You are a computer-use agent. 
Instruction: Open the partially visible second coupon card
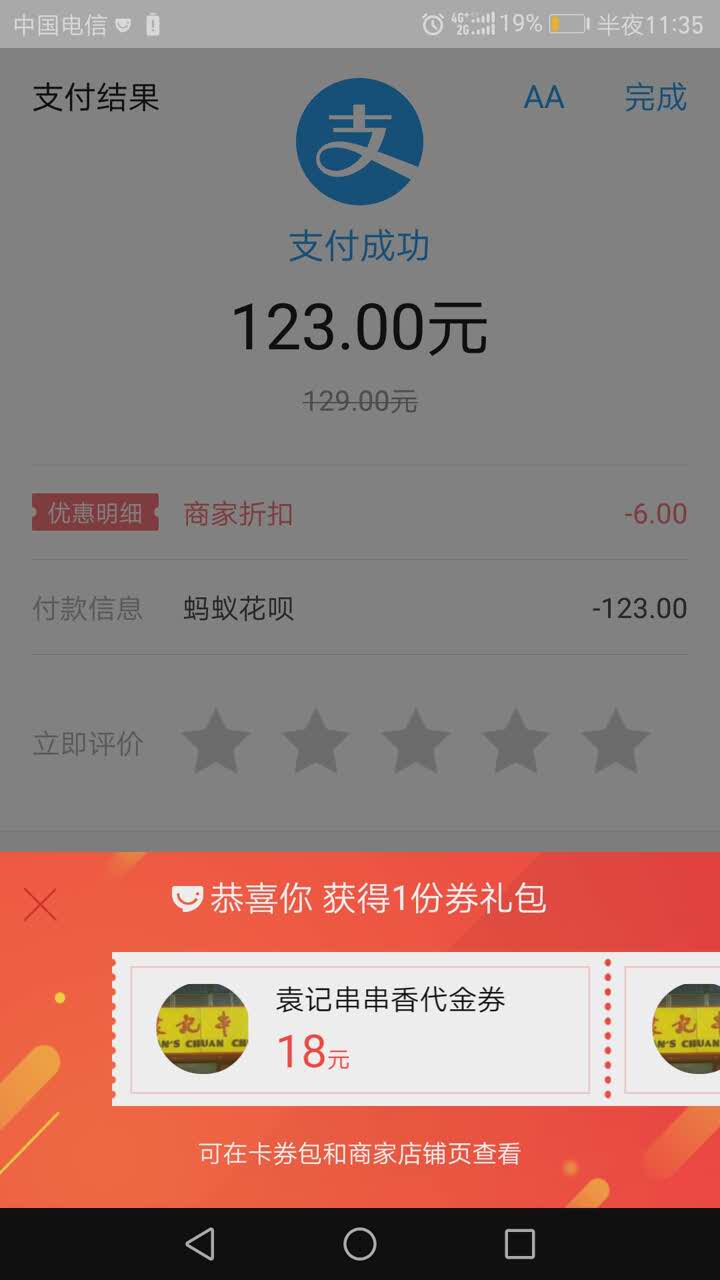coord(675,1029)
